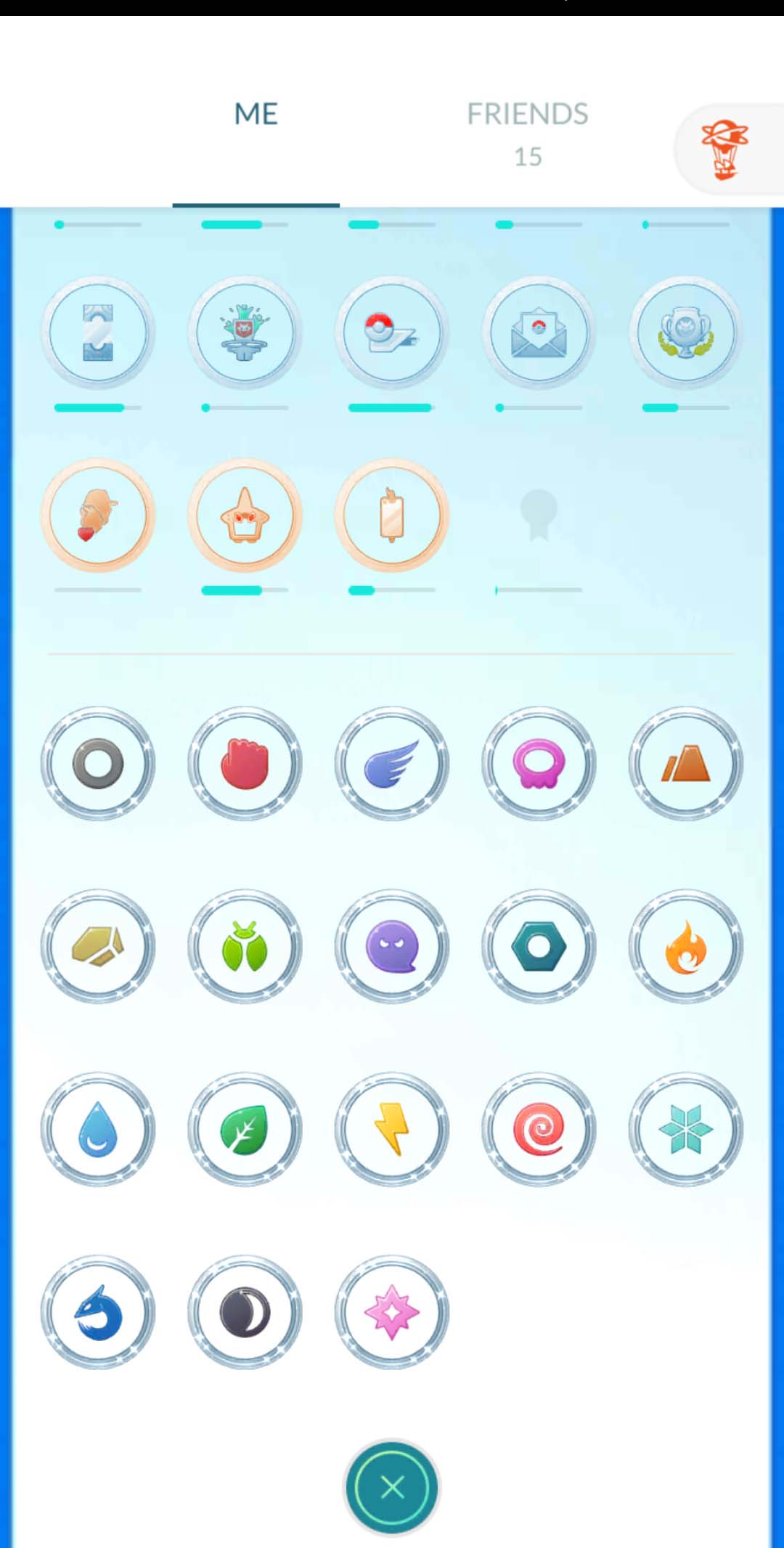This screenshot has height=1548, width=784.
Task: Open the Bug type medal
Action: (245, 947)
